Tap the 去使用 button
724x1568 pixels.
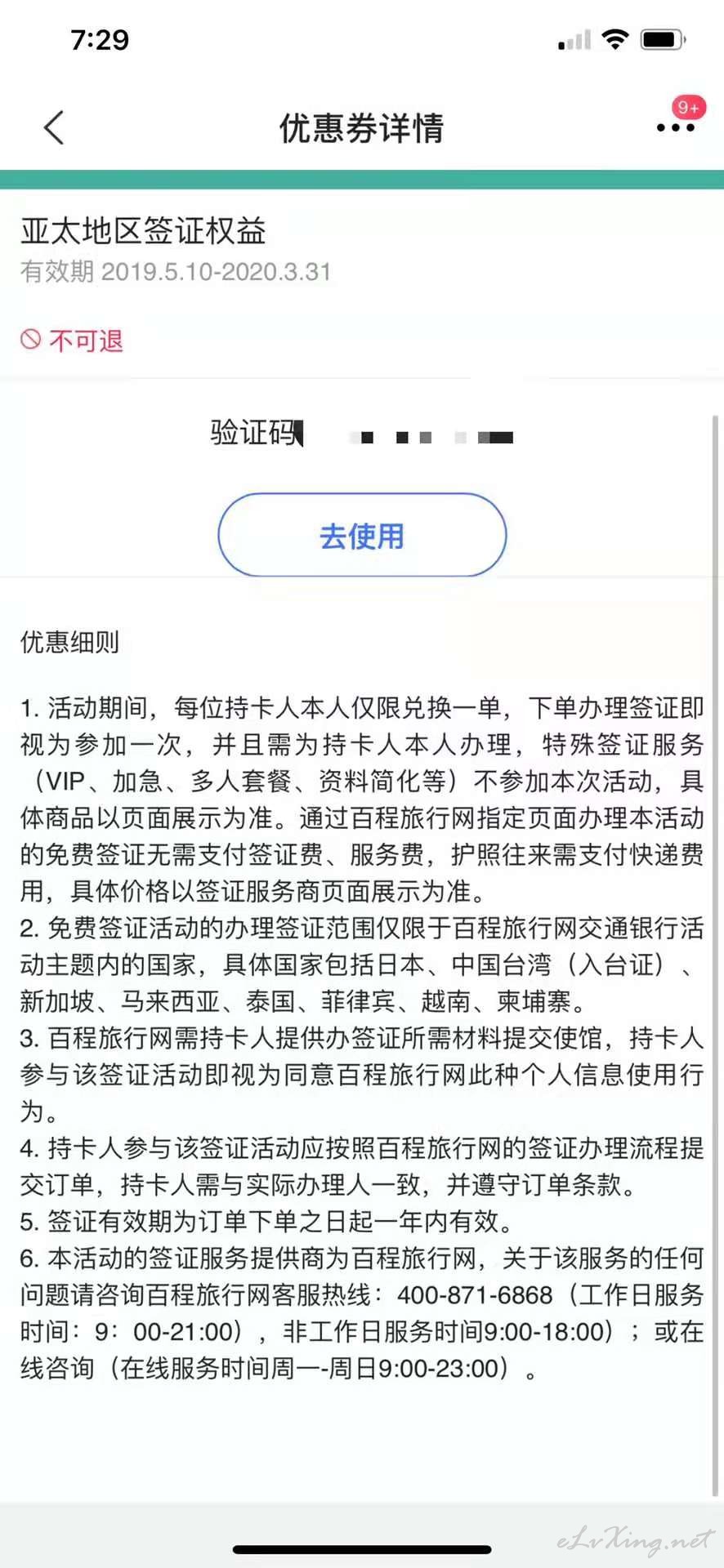click(362, 535)
